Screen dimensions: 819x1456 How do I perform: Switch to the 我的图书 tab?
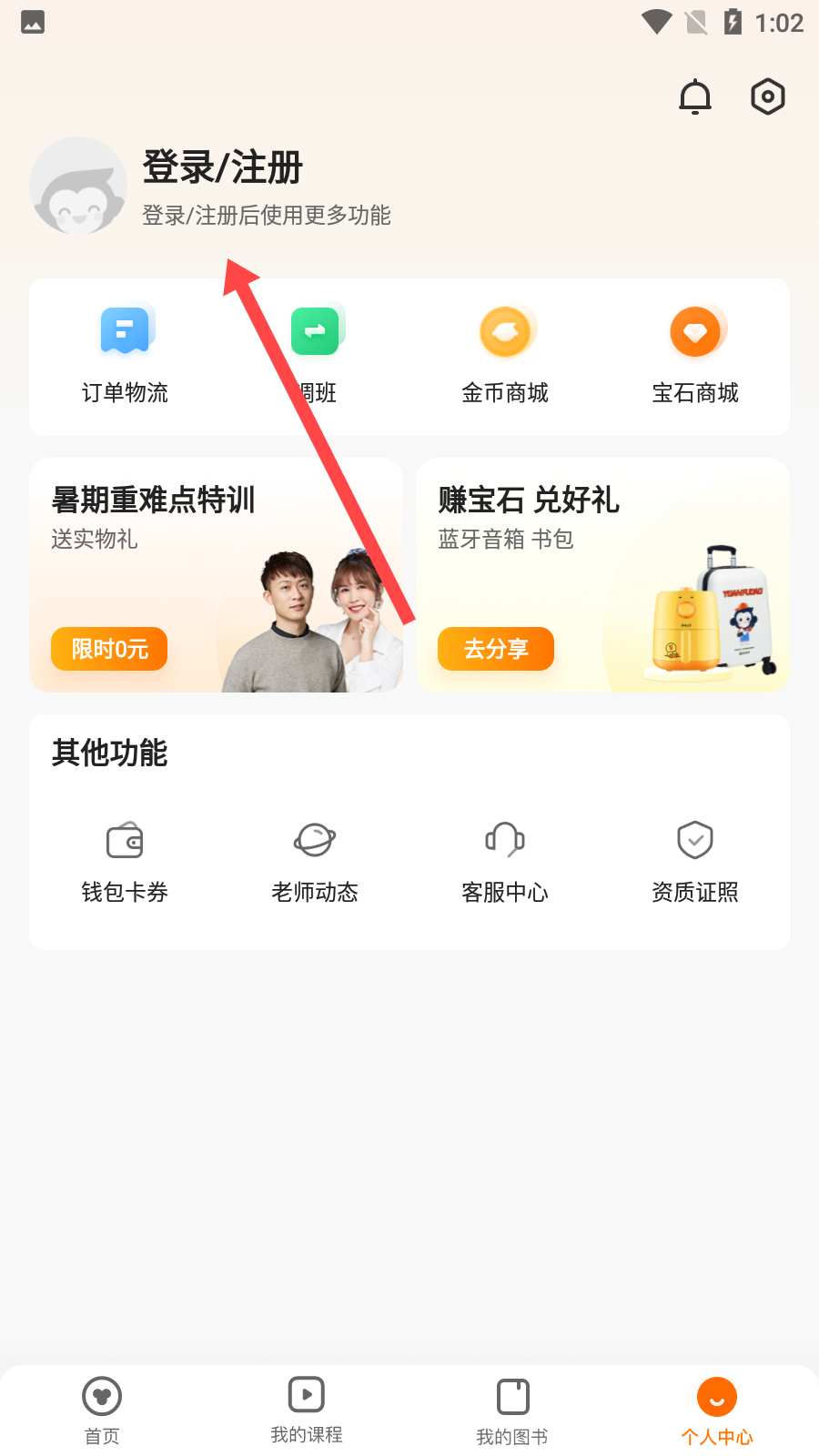point(512,1410)
